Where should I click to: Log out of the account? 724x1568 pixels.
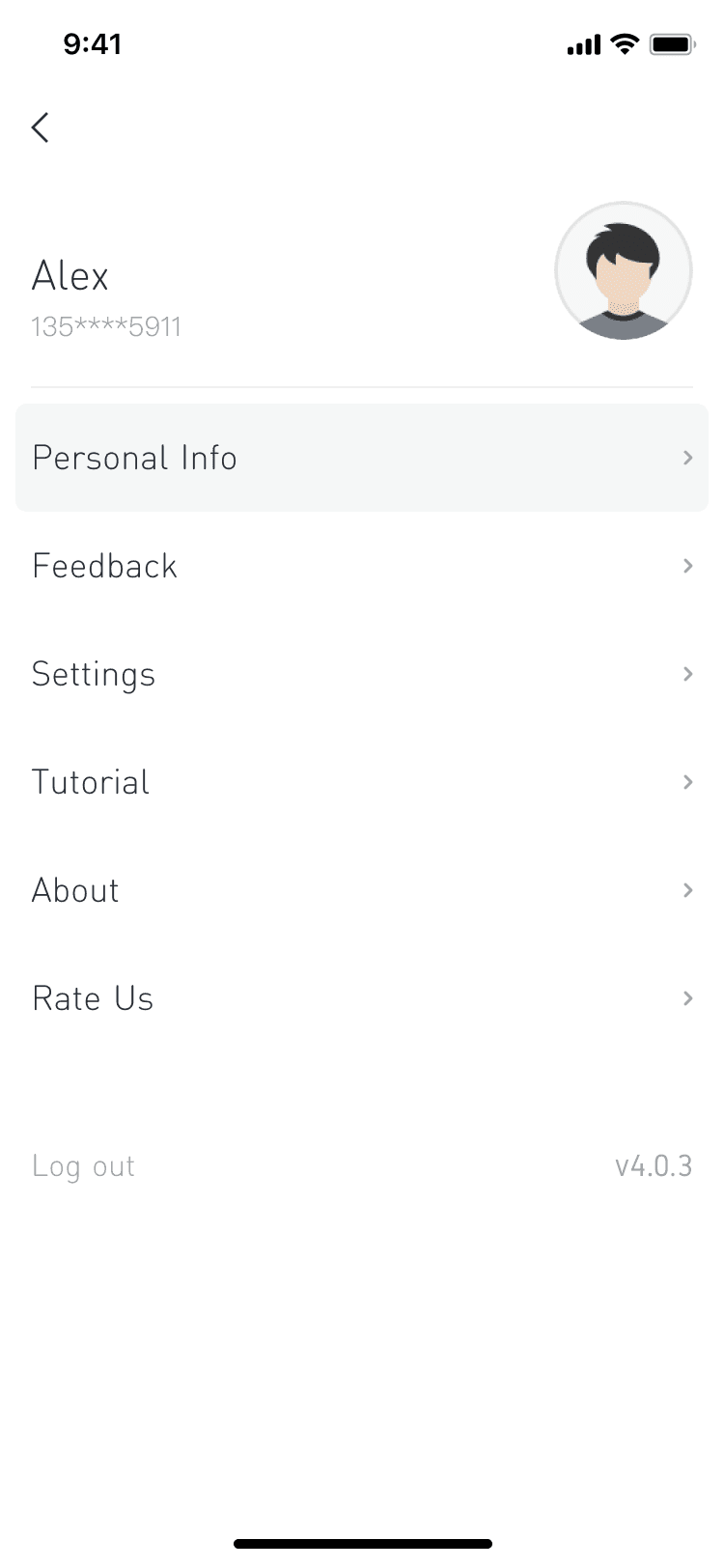point(83,1166)
